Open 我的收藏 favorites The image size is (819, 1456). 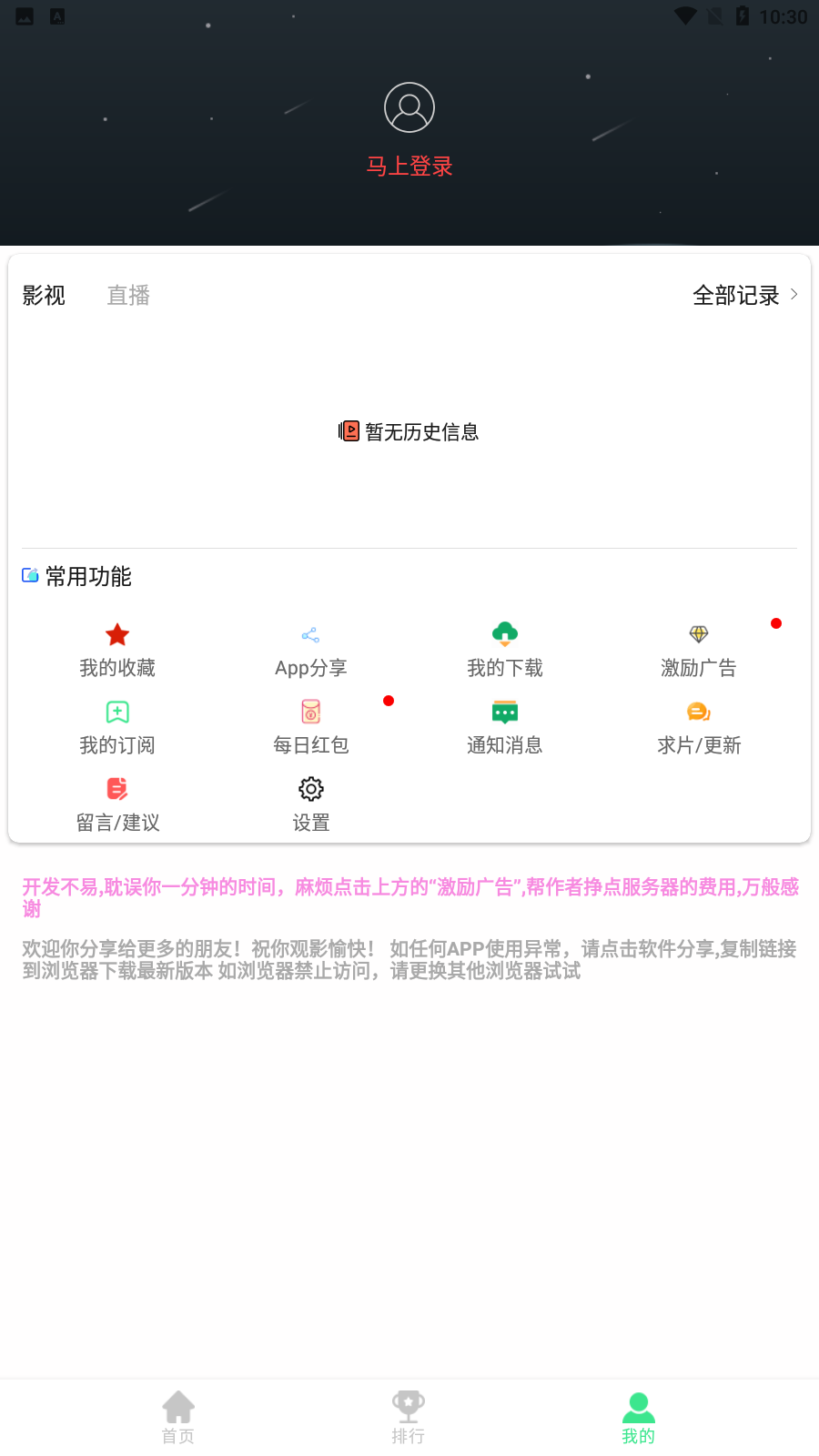(x=117, y=651)
